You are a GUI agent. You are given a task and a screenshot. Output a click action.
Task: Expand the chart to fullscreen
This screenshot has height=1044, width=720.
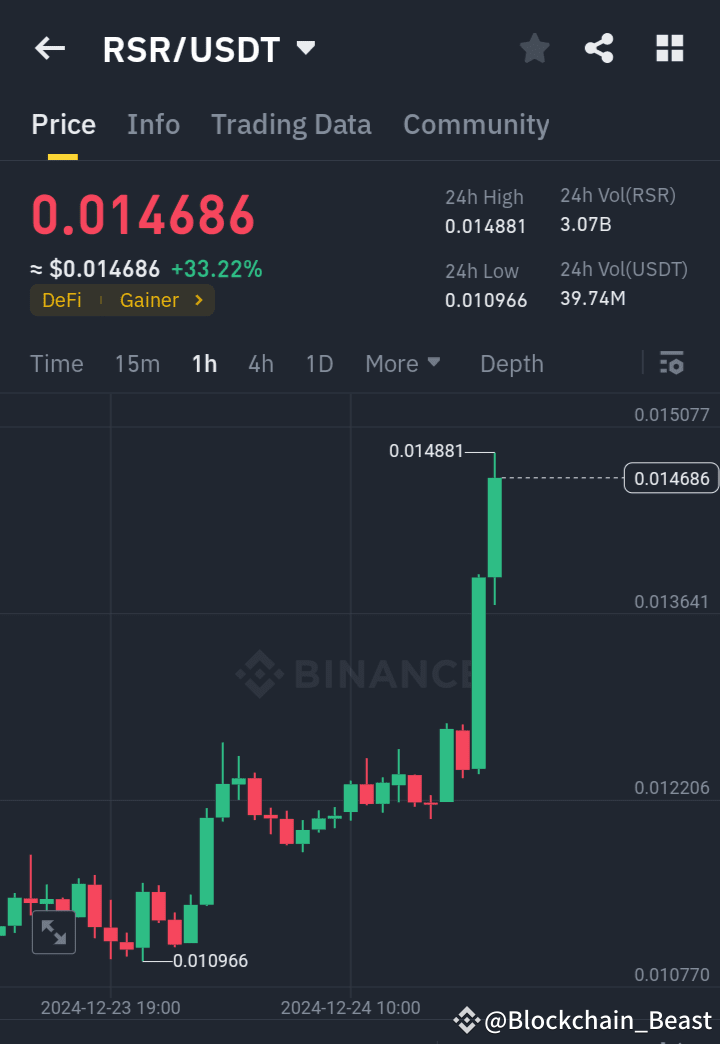[x=54, y=932]
